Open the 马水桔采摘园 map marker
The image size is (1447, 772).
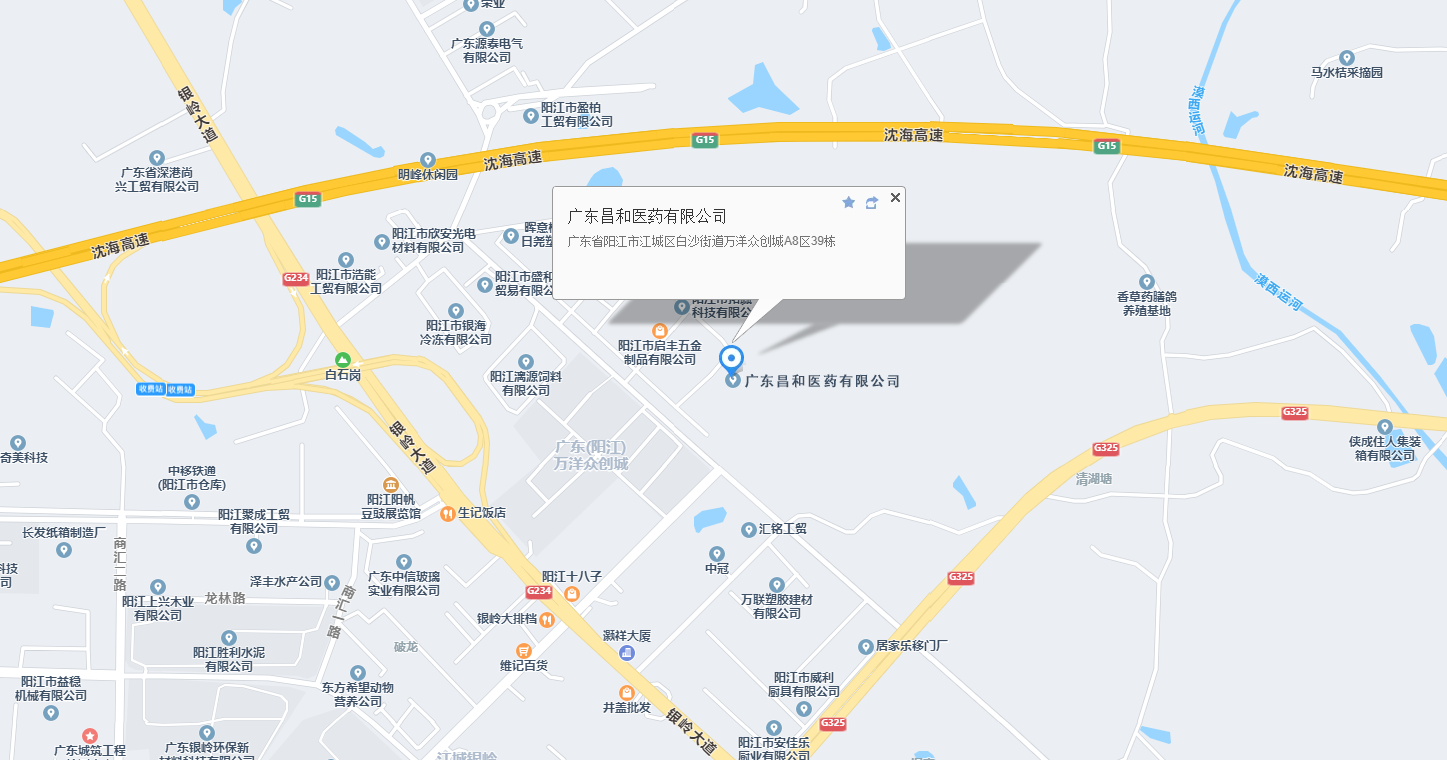[x=1347, y=58]
